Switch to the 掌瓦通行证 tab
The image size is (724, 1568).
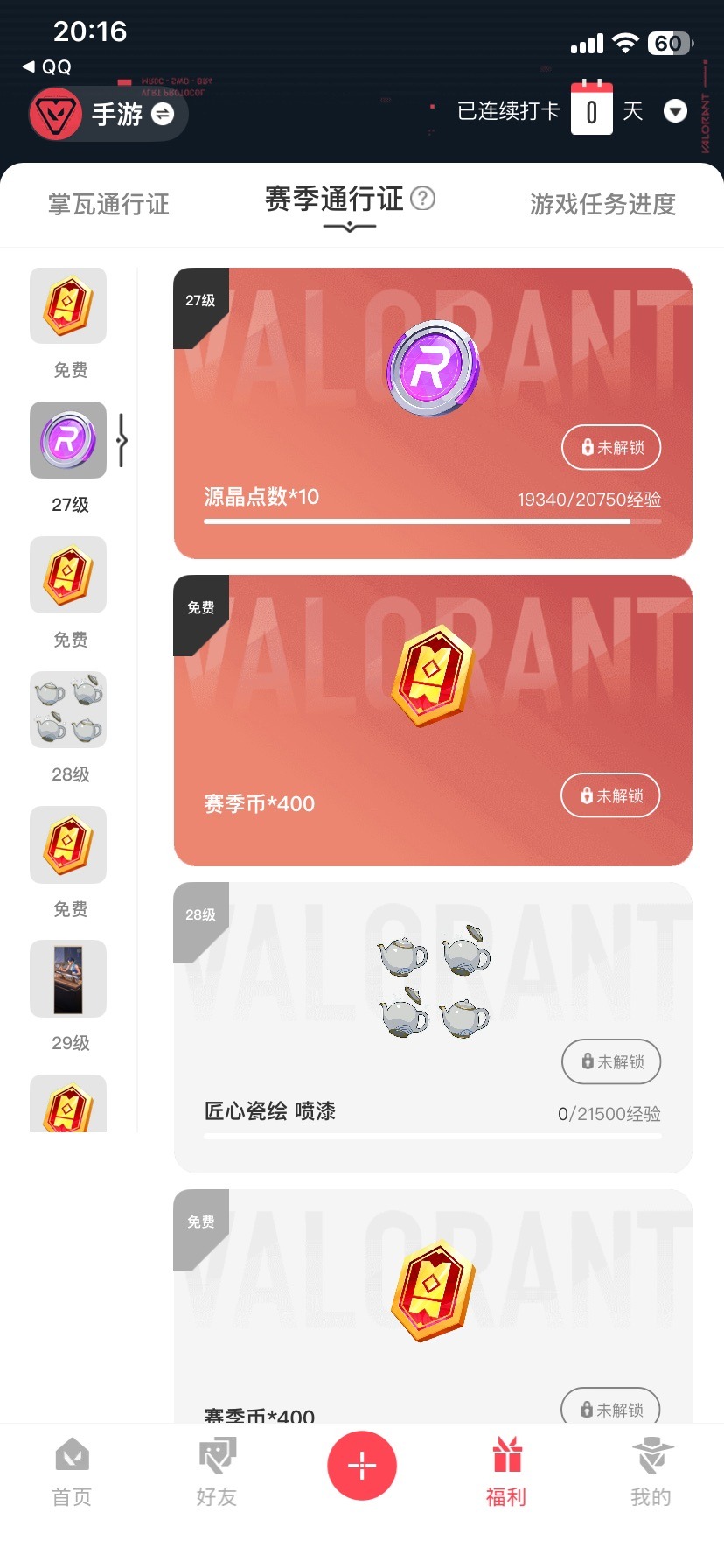coord(108,205)
